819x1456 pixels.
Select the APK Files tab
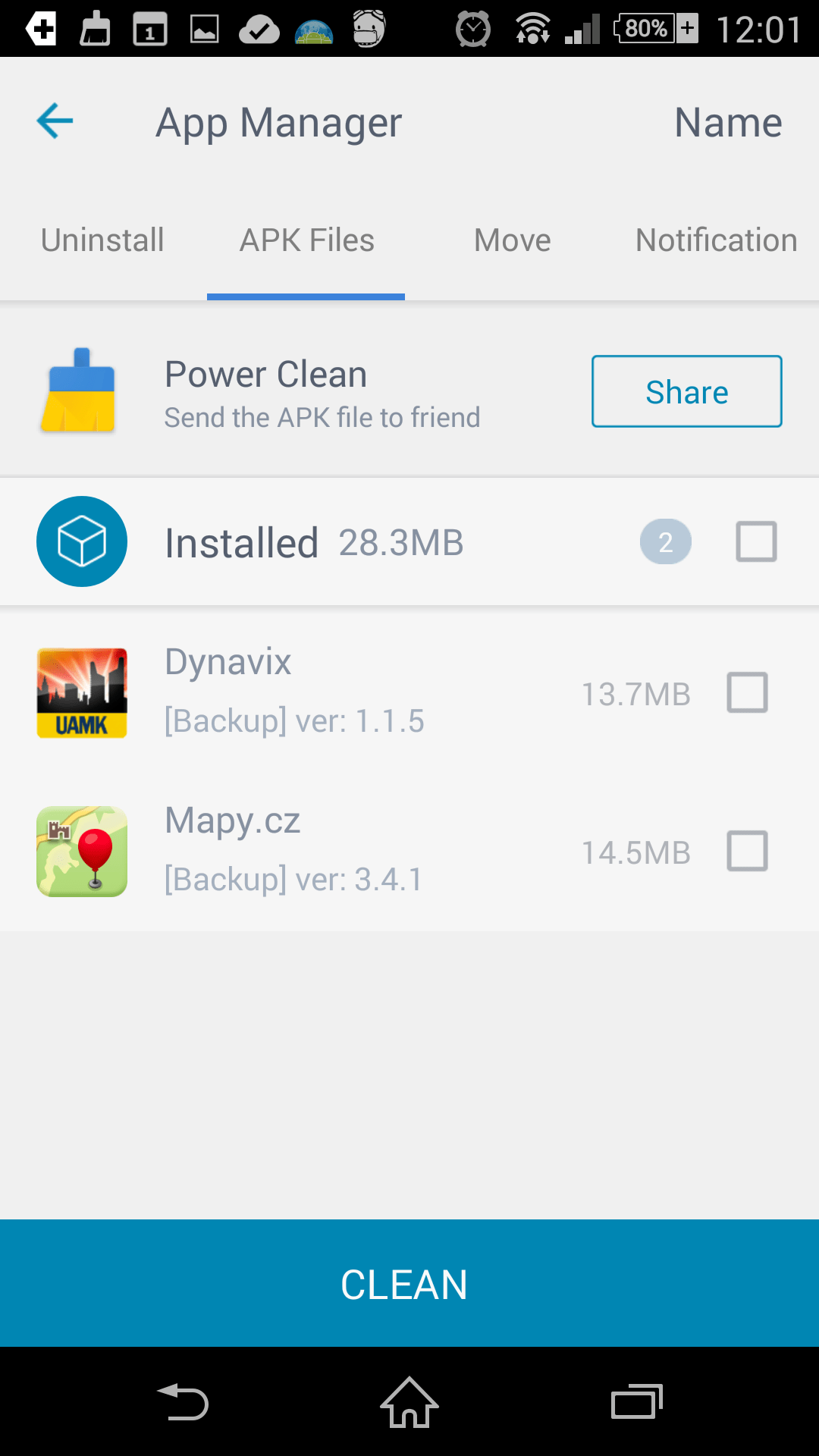(x=306, y=240)
